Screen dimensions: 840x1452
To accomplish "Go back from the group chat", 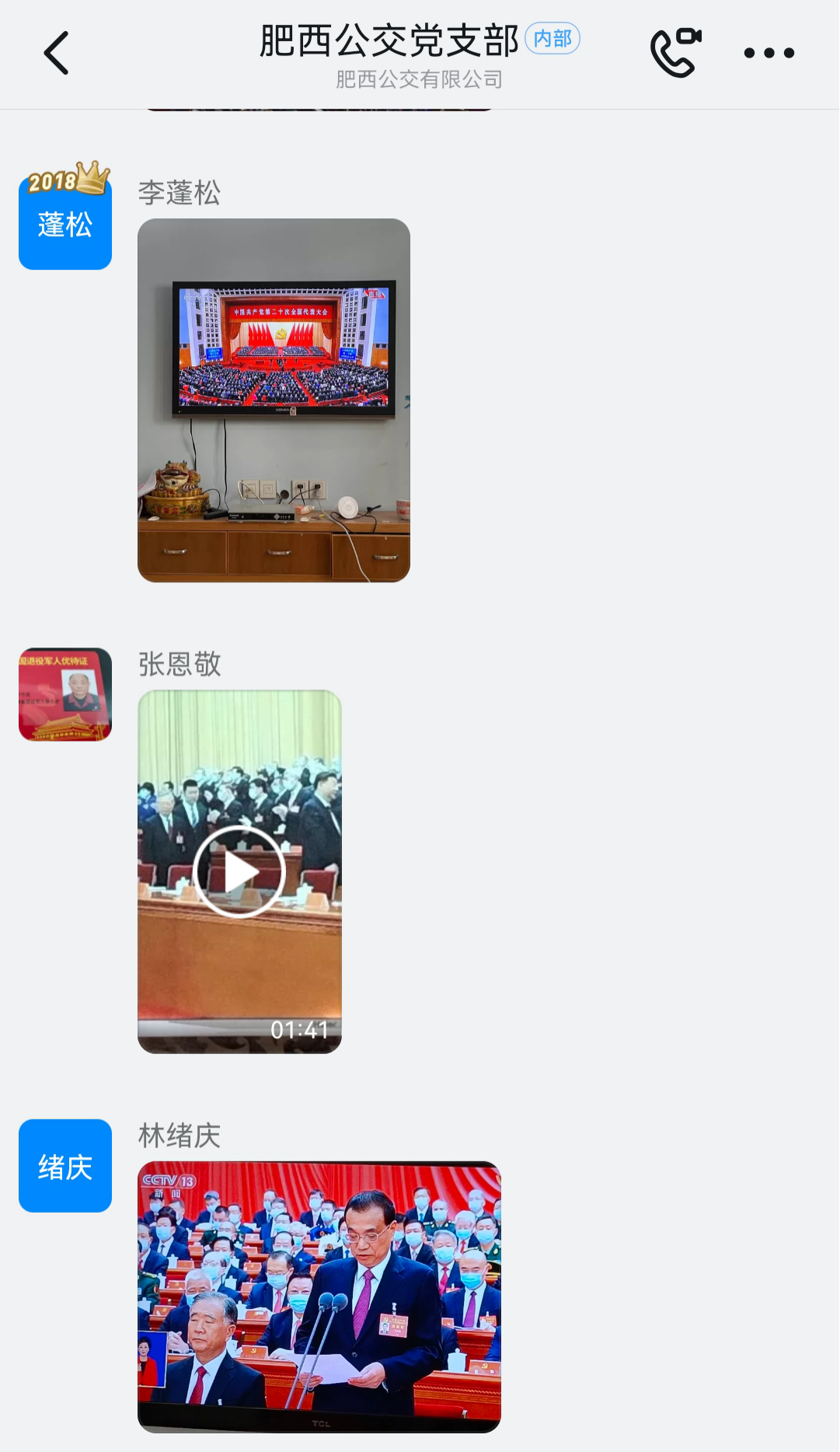I will click(56, 53).
